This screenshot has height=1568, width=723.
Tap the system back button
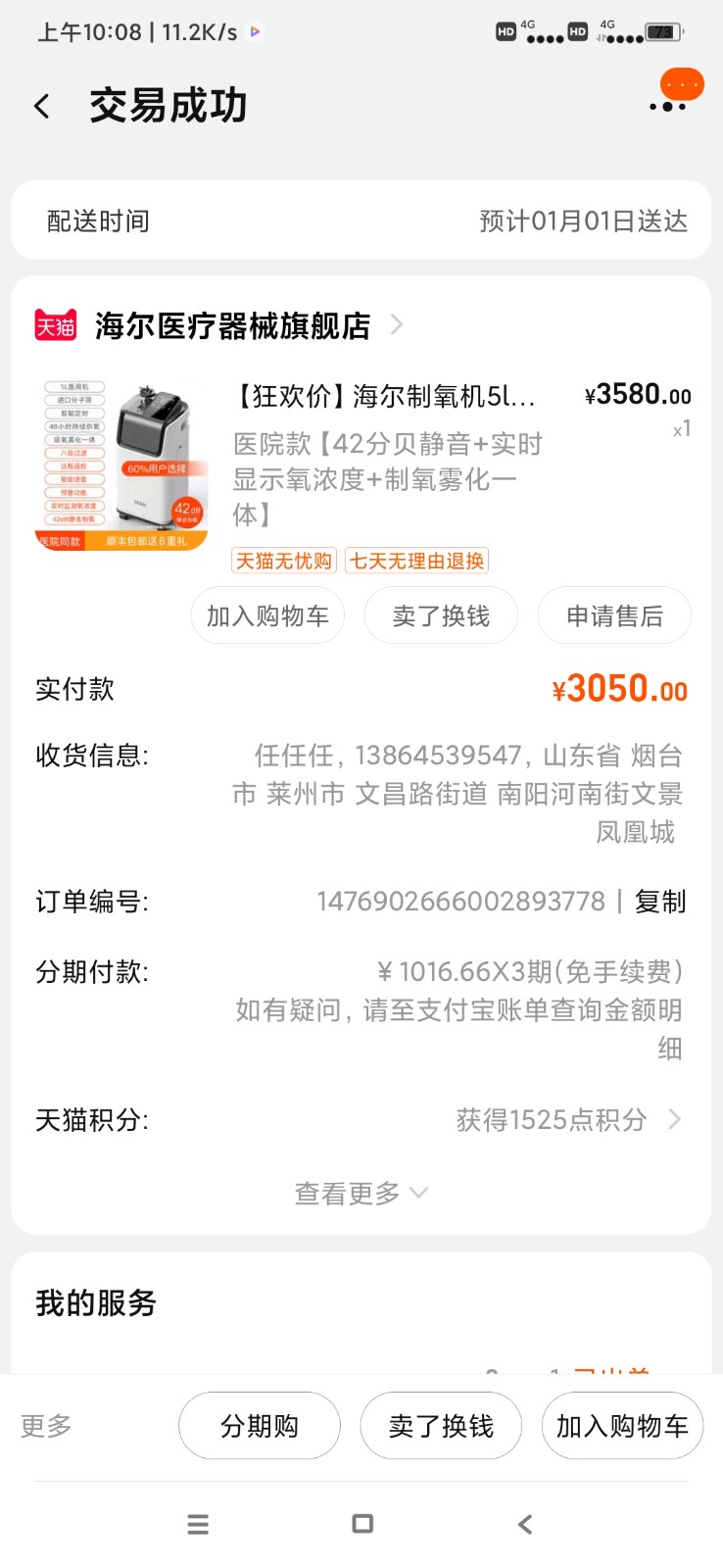click(525, 1524)
